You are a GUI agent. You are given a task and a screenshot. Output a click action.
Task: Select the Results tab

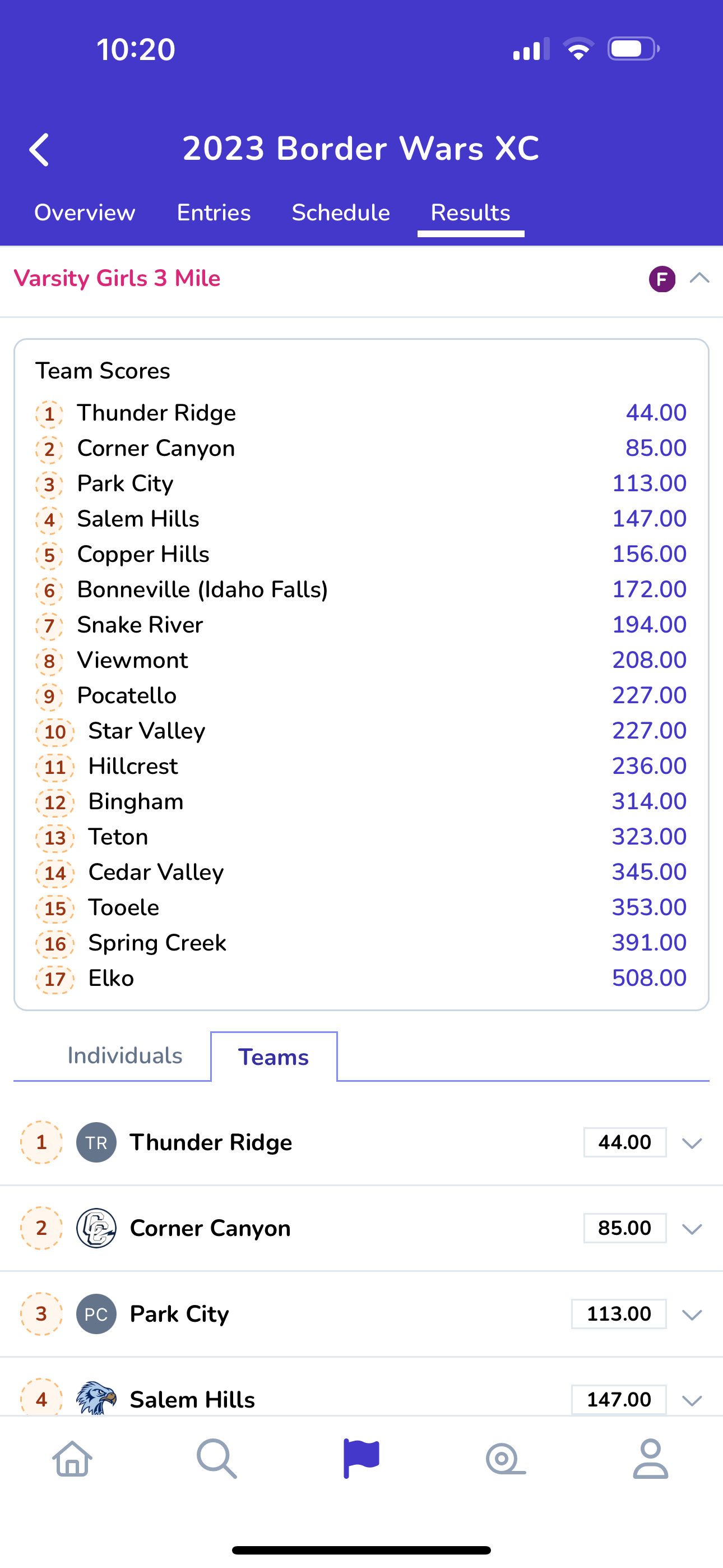coord(470,213)
